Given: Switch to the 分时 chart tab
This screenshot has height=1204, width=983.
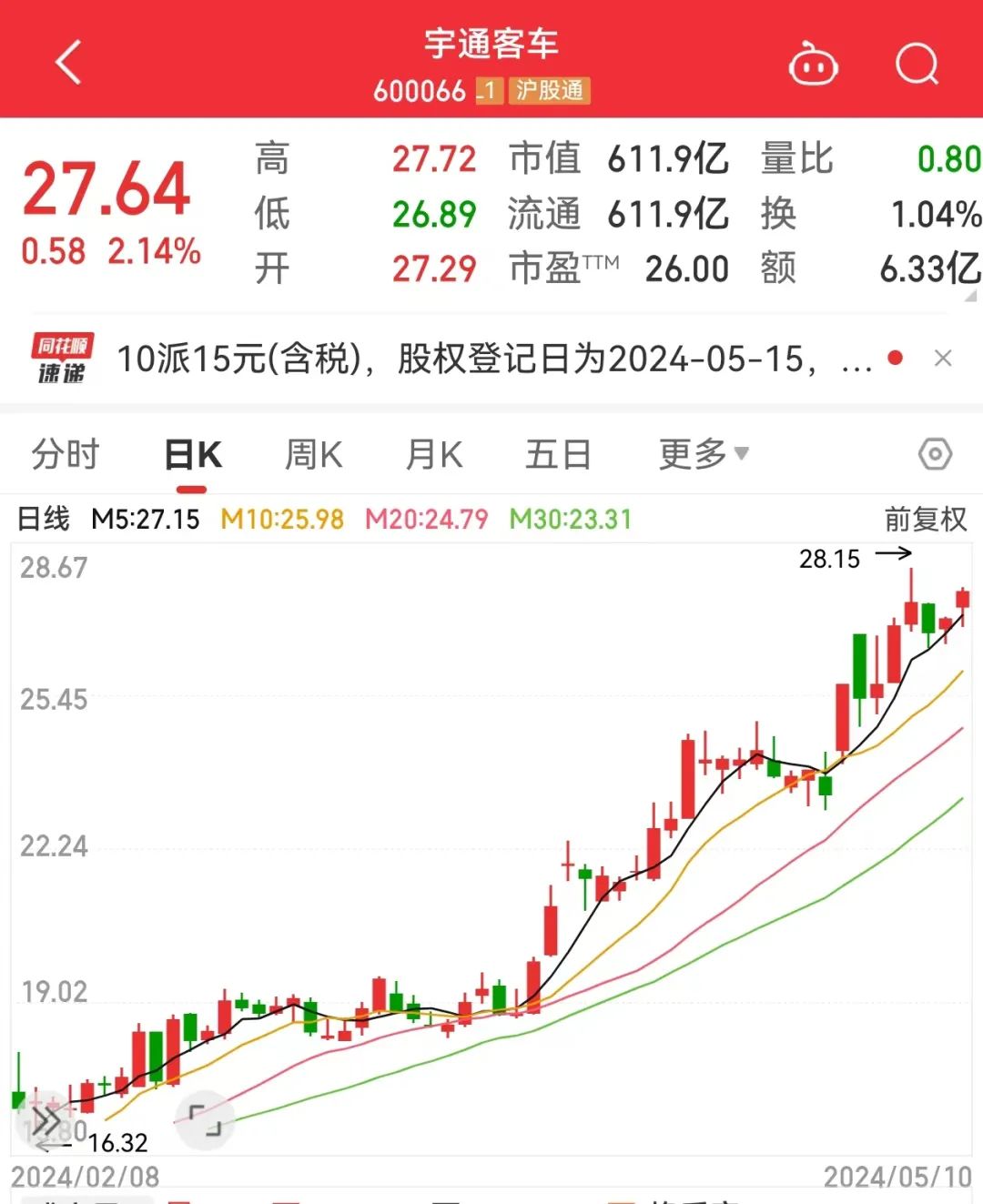Looking at the screenshot, I should [66, 453].
